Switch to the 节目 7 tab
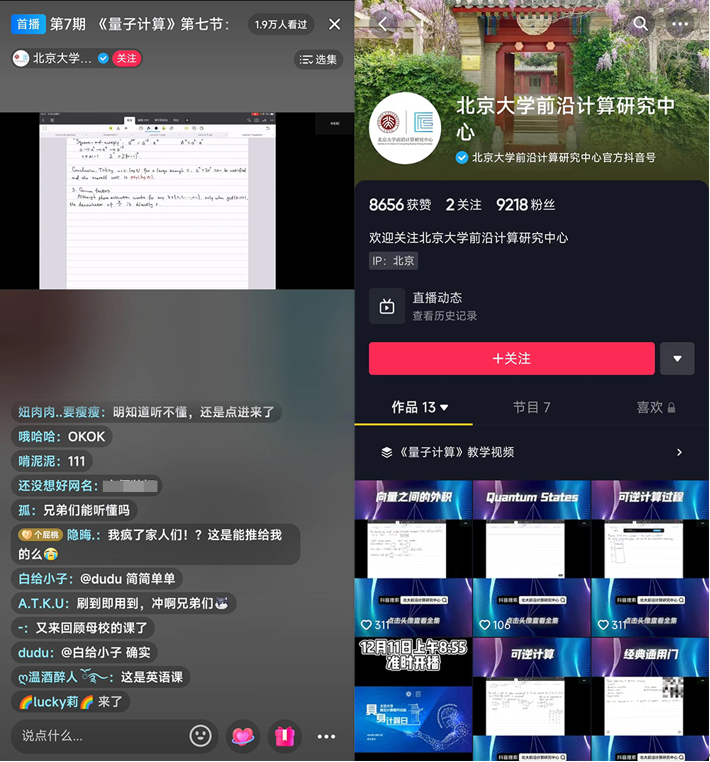 point(531,407)
